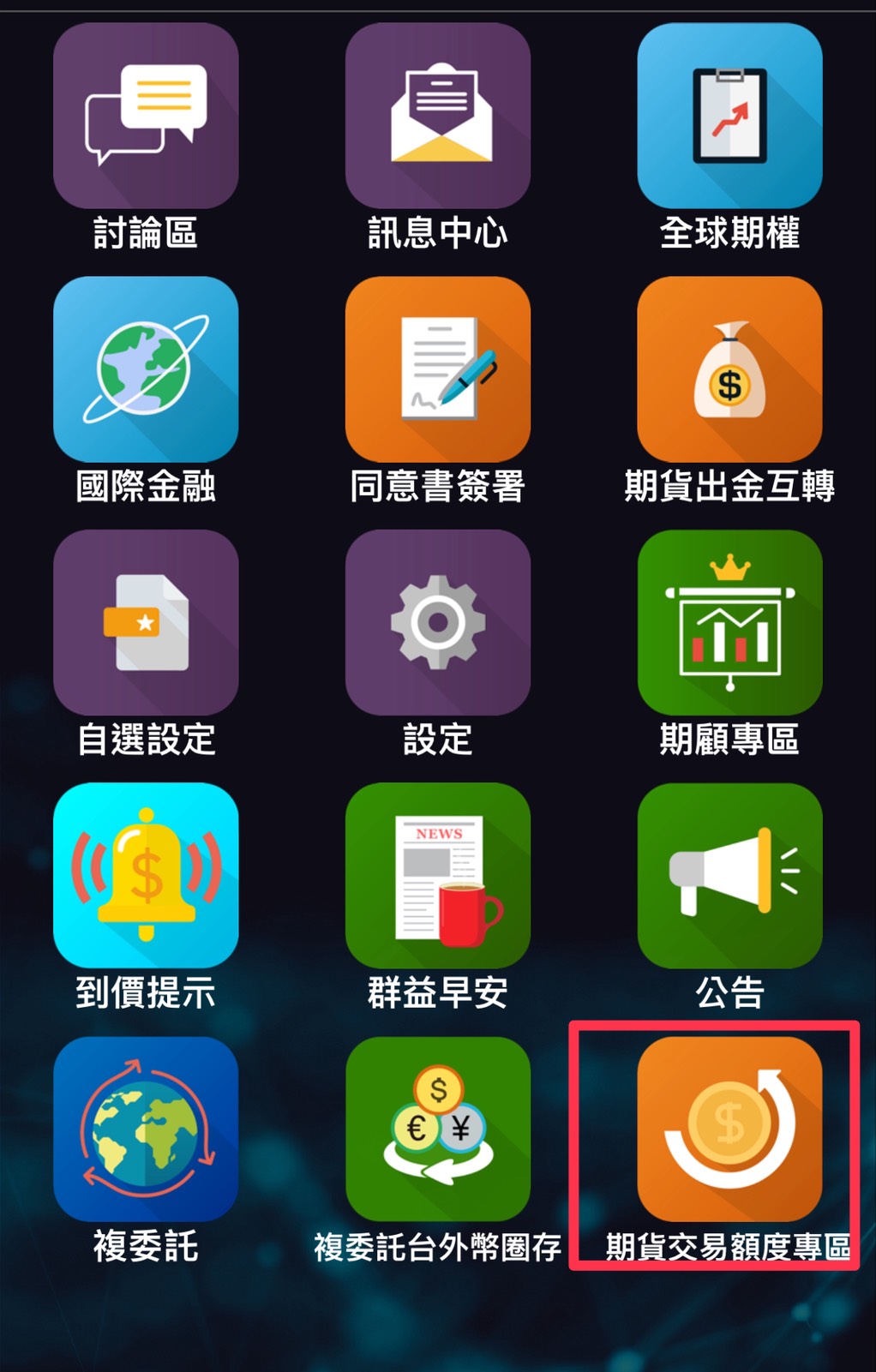Read 群益早安 morning news

click(437, 875)
